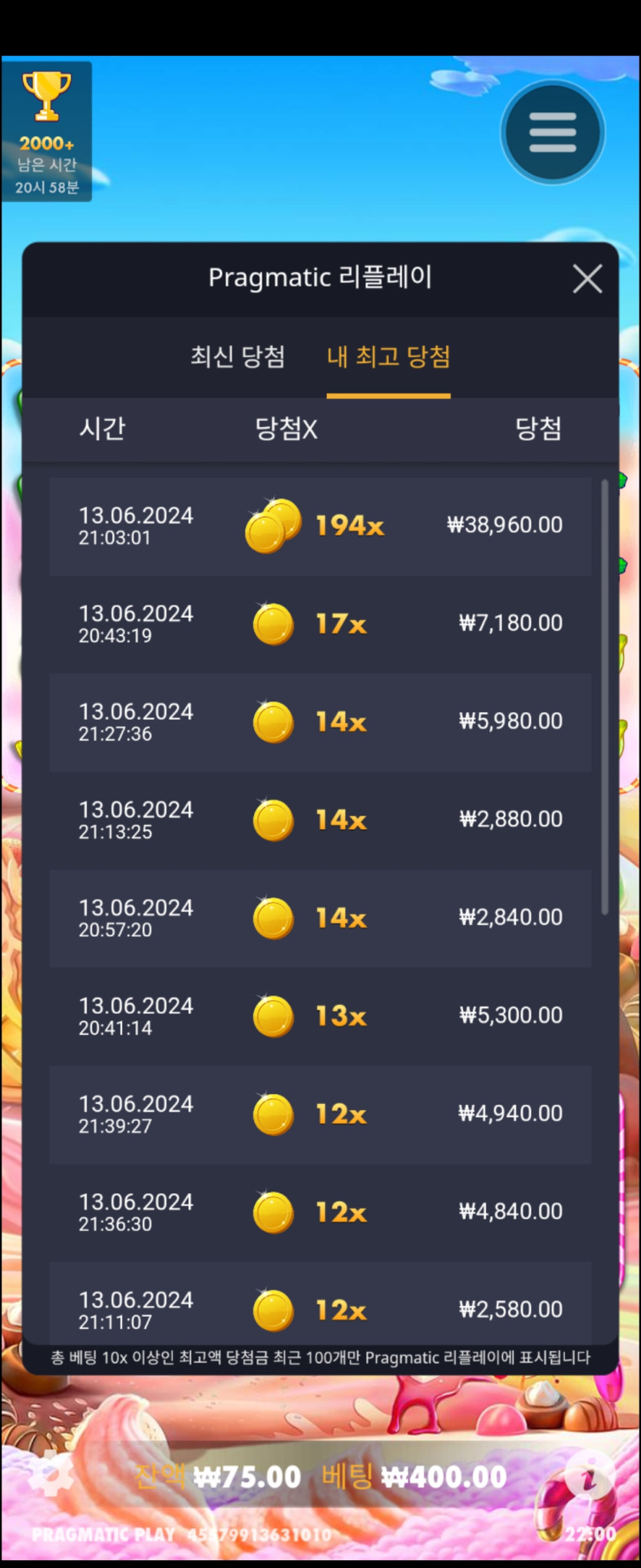Open the 13x win replay of ₩5,300.00
This screenshot has height=1568, width=641.
click(x=320, y=1016)
